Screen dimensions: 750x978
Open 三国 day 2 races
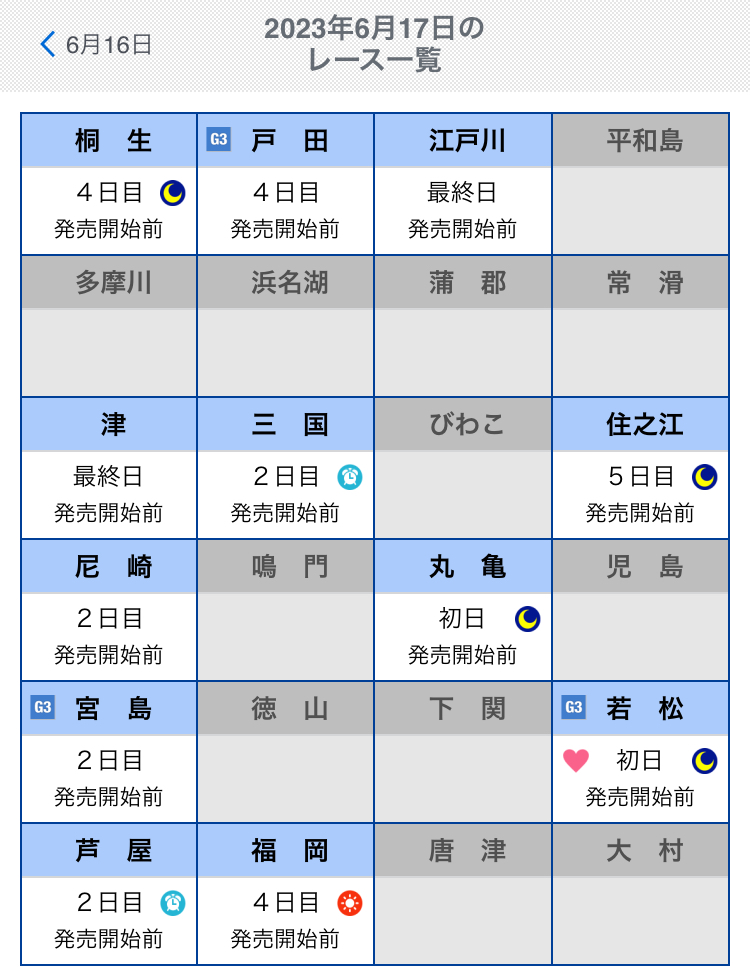(x=286, y=470)
